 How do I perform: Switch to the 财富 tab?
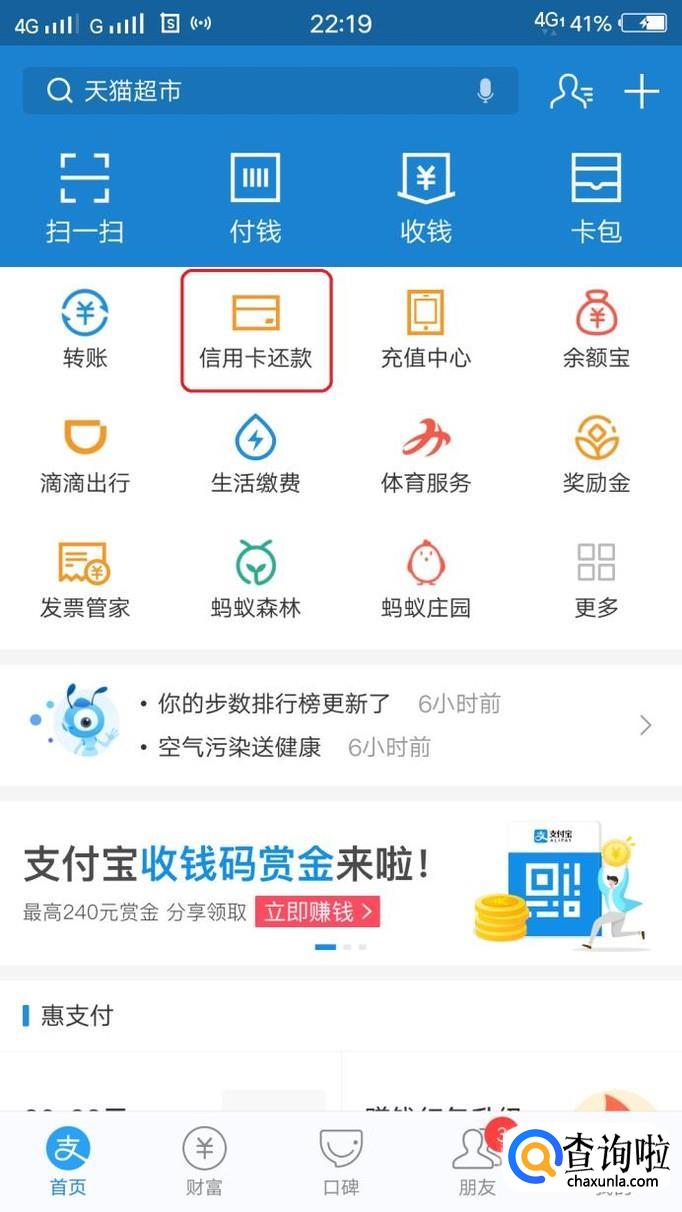point(204,1160)
